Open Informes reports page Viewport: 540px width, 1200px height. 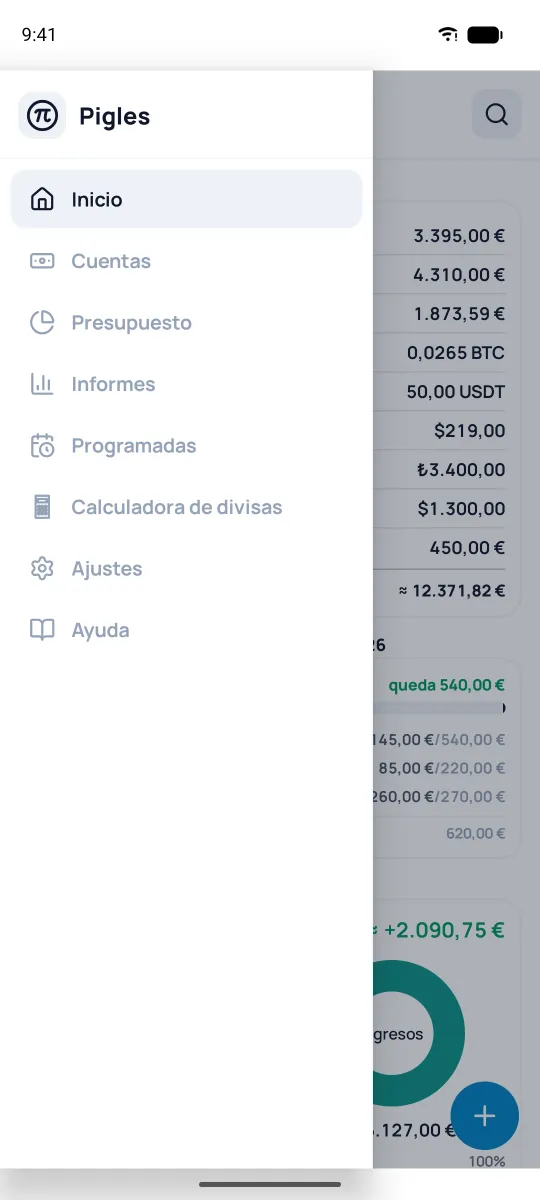pyautogui.click(x=186, y=384)
